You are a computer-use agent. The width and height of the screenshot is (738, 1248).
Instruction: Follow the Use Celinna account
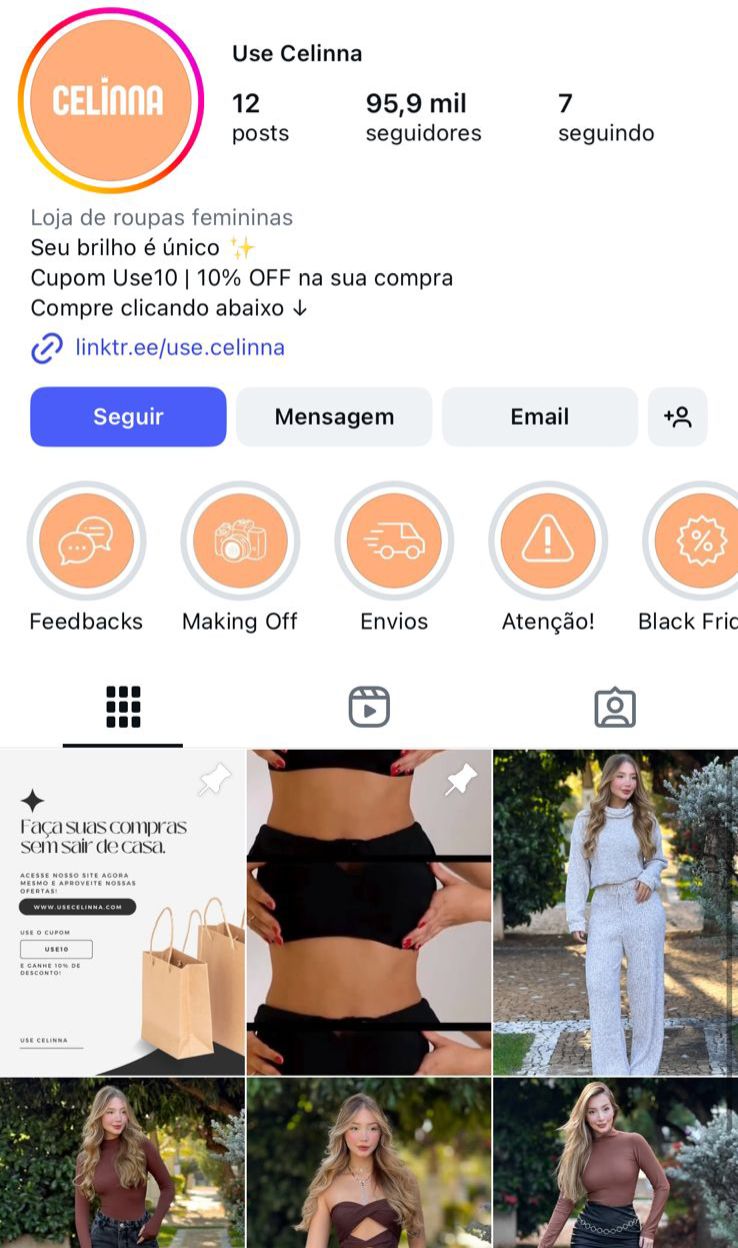pos(128,417)
